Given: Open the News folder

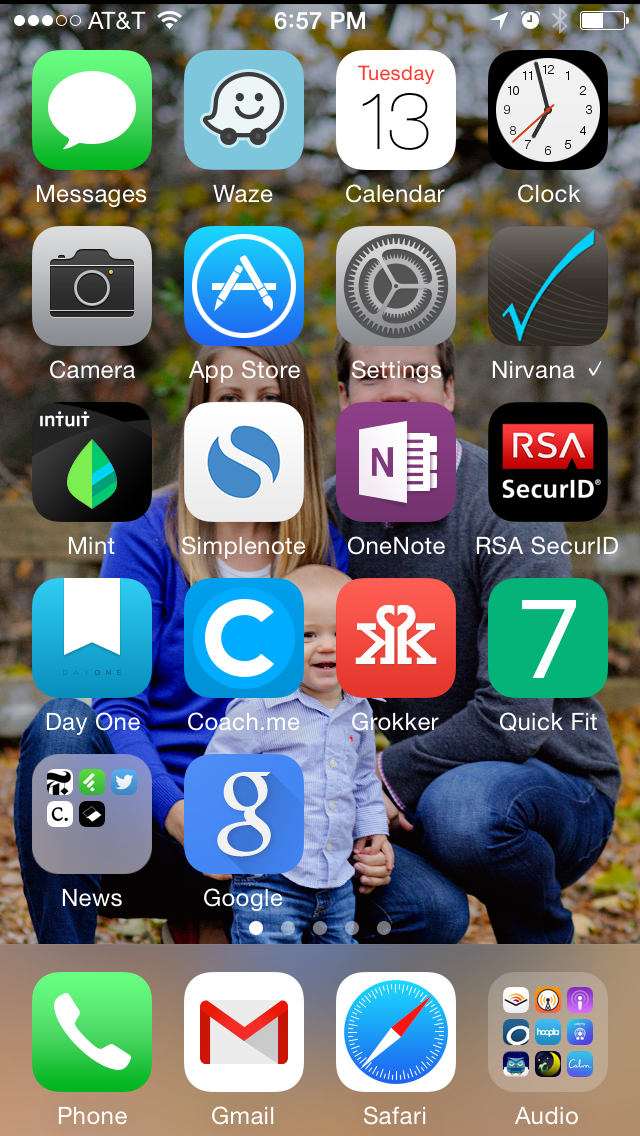Looking at the screenshot, I should [x=92, y=814].
